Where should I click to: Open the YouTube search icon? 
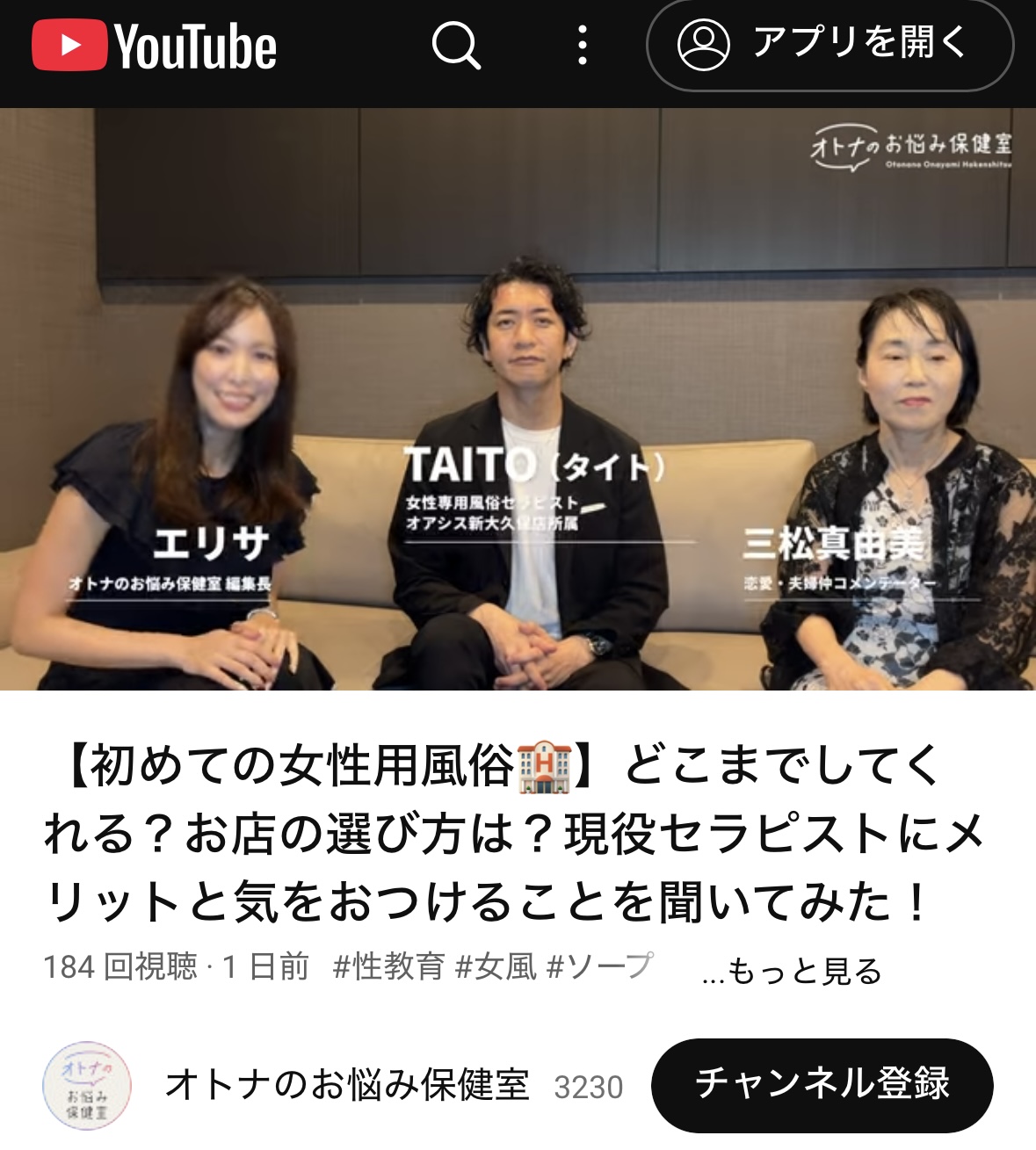point(456,45)
